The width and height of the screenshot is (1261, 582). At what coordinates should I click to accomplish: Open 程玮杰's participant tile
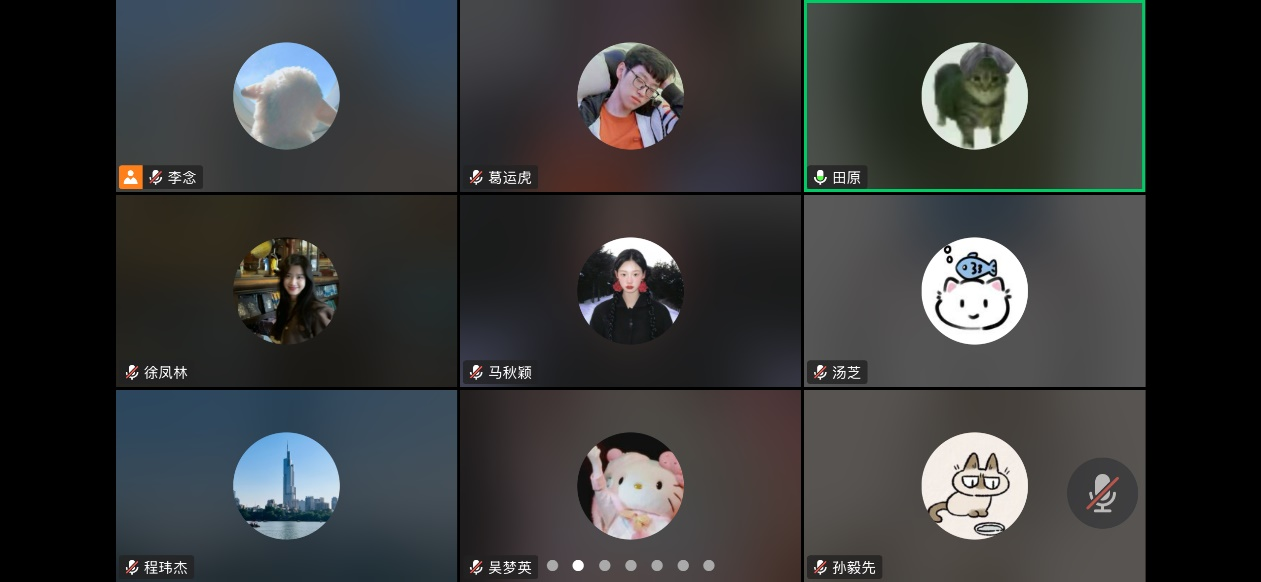[x=286, y=485]
